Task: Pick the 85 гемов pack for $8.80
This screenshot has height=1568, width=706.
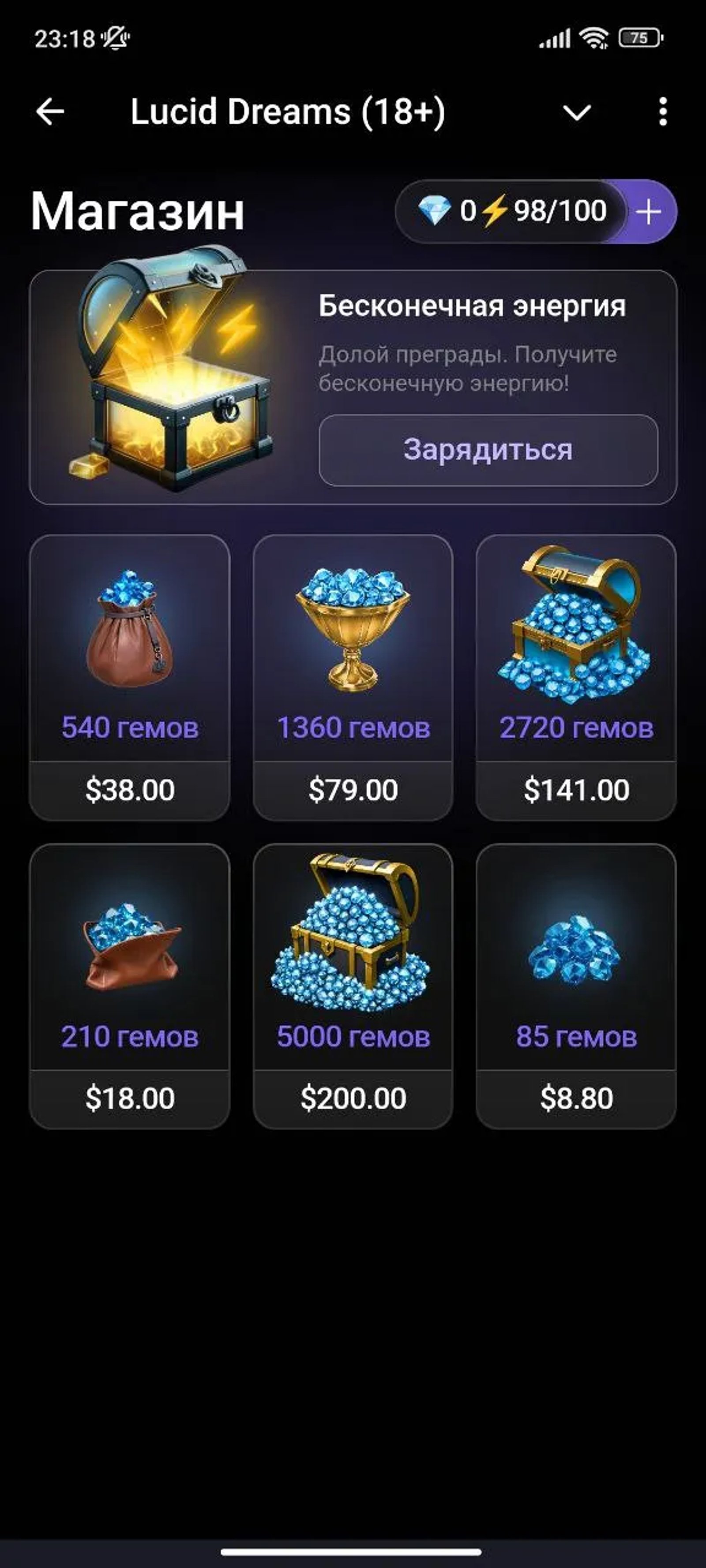Action: tap(576, 986)
